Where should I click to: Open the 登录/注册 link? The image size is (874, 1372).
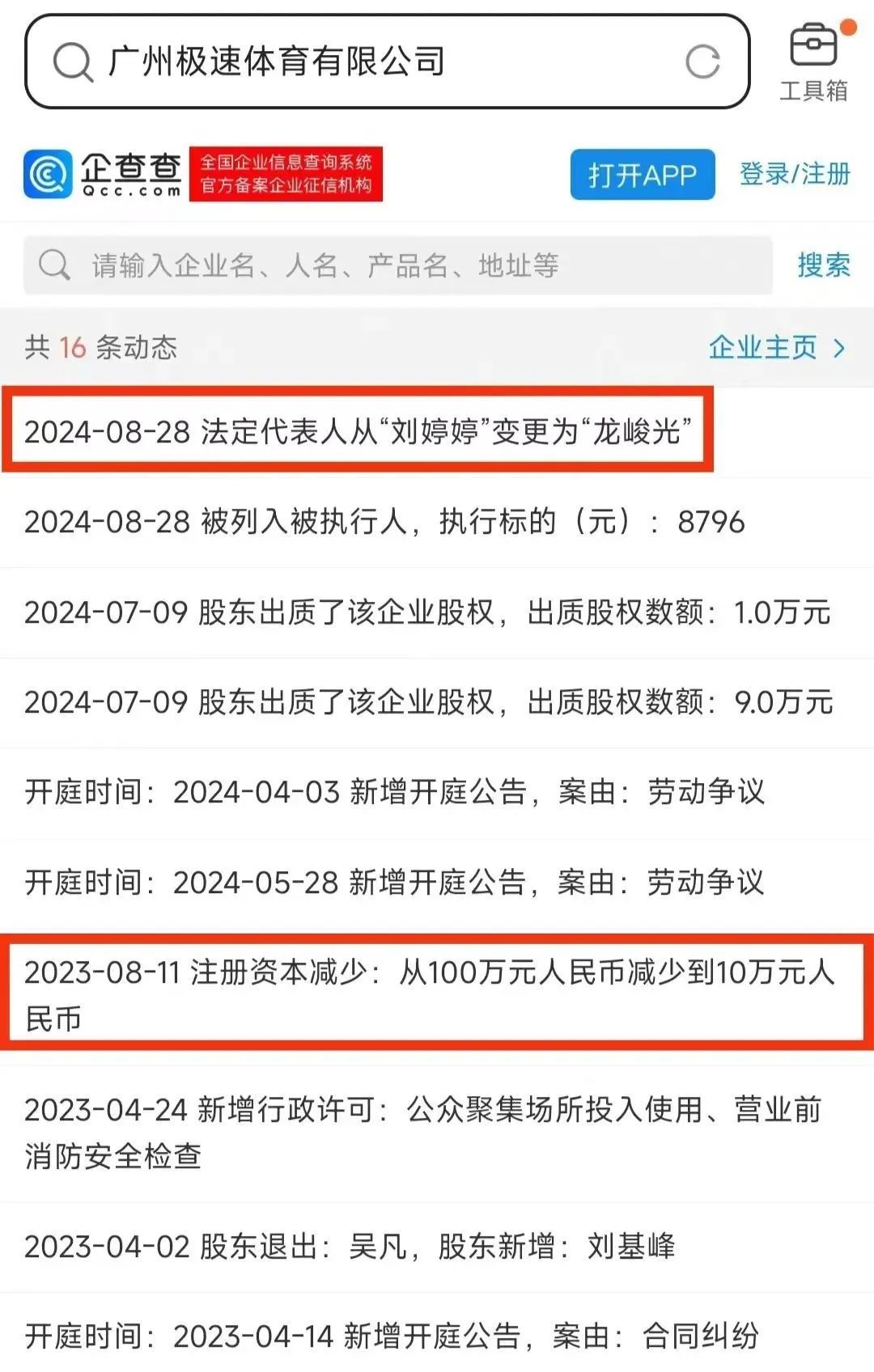pyautogui.click(x=795, y=175)
